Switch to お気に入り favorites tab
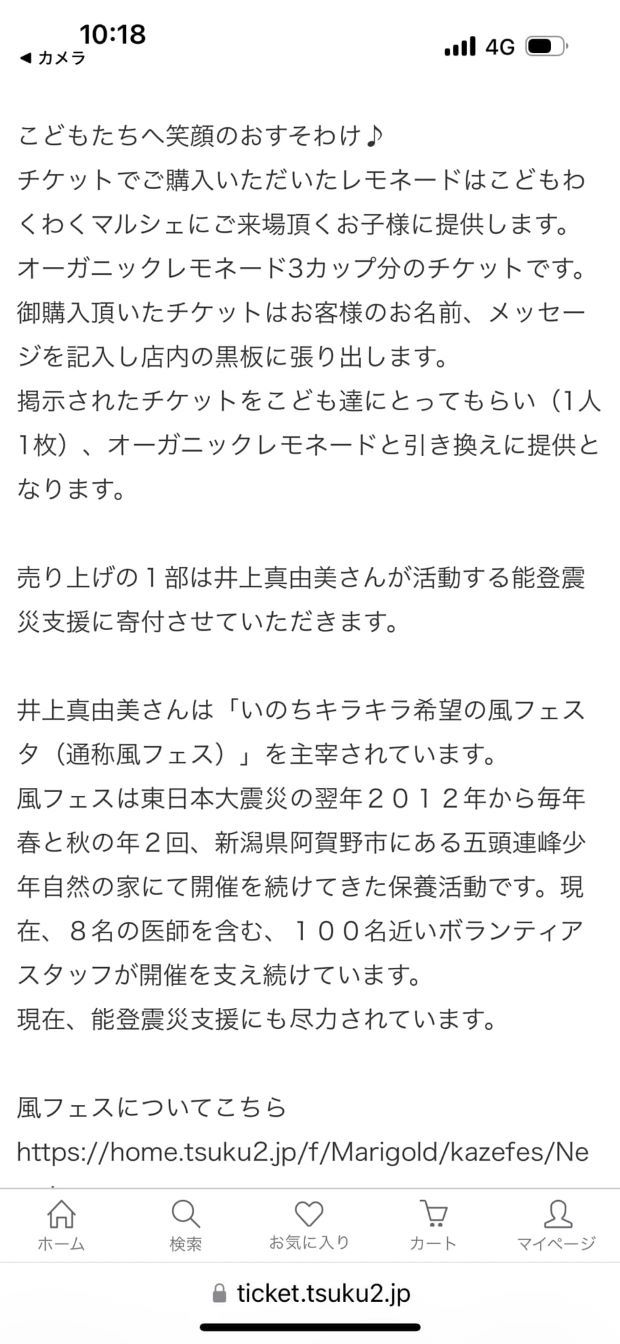Viewport: 620px width, 1344px height. click(309, 1225)
